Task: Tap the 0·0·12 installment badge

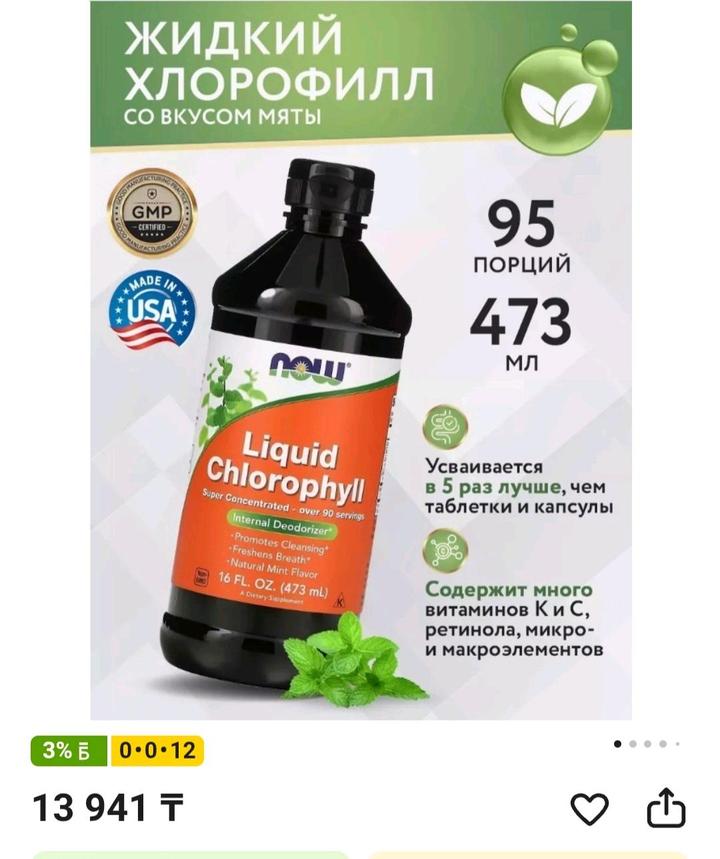Action: 157,750
